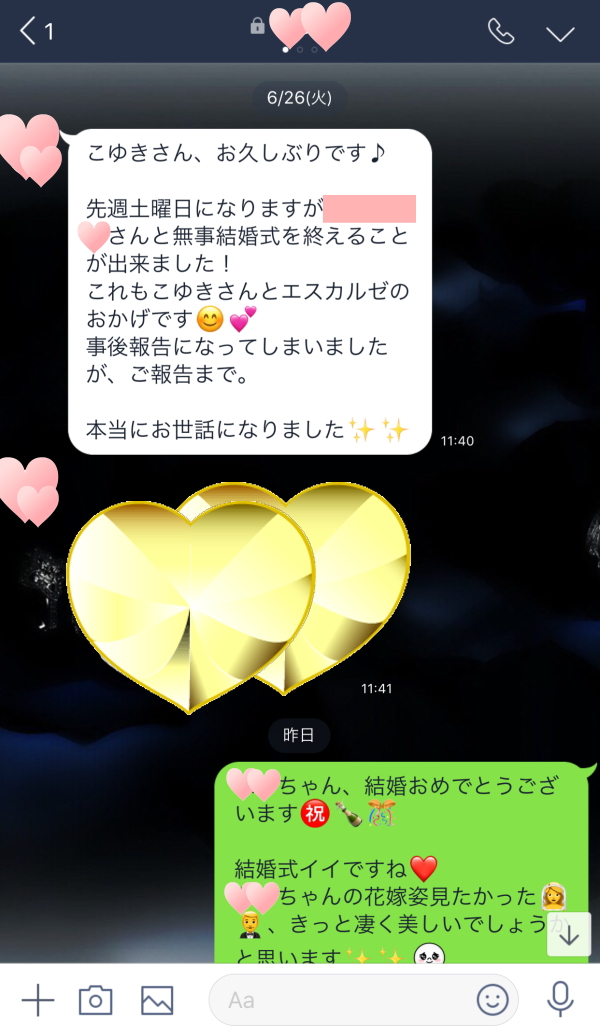This screenshot has height=1030, width=600.
Task: Open the emoji and sticker picker
Action: click(x=491, y=999)
